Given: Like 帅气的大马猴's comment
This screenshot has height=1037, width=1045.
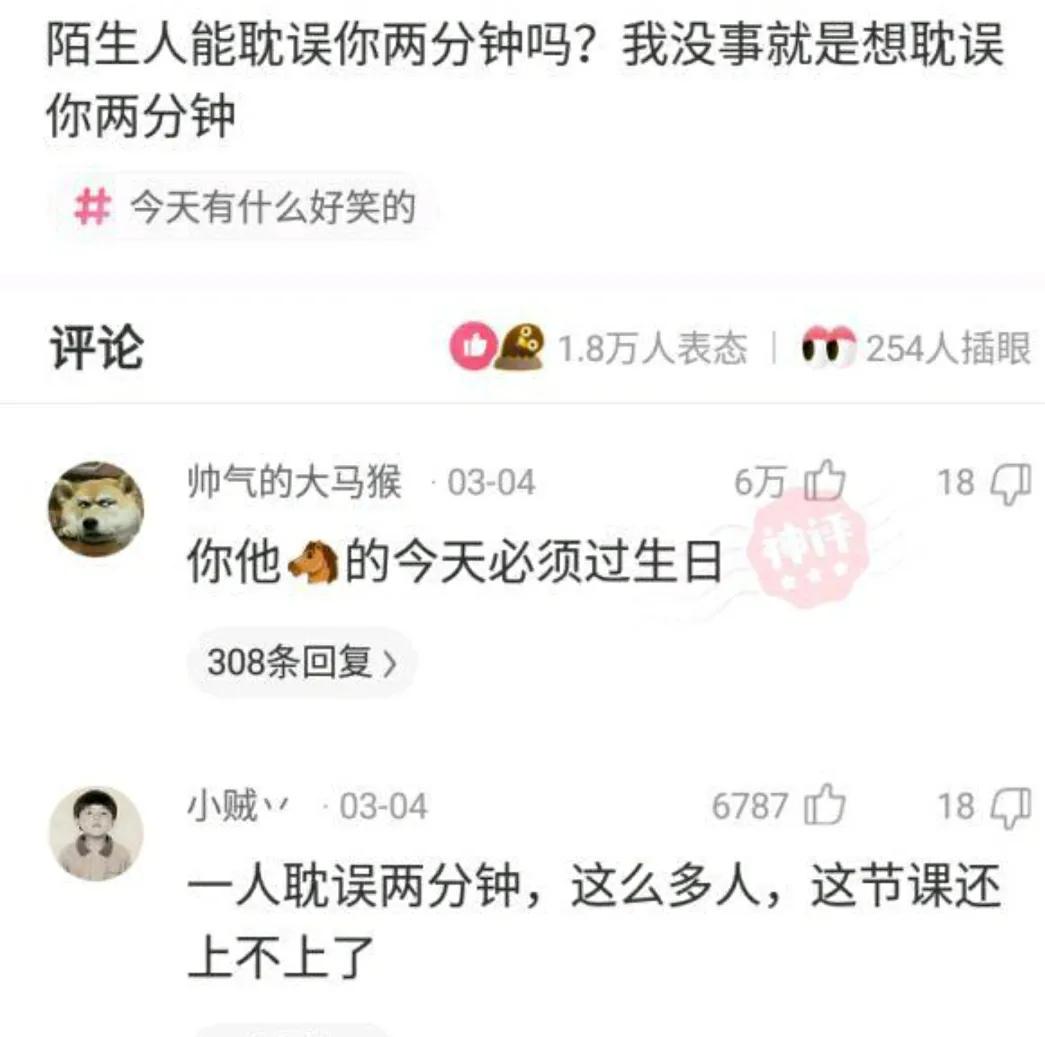Looking at the screenshot, I should (x=826, y=483).
